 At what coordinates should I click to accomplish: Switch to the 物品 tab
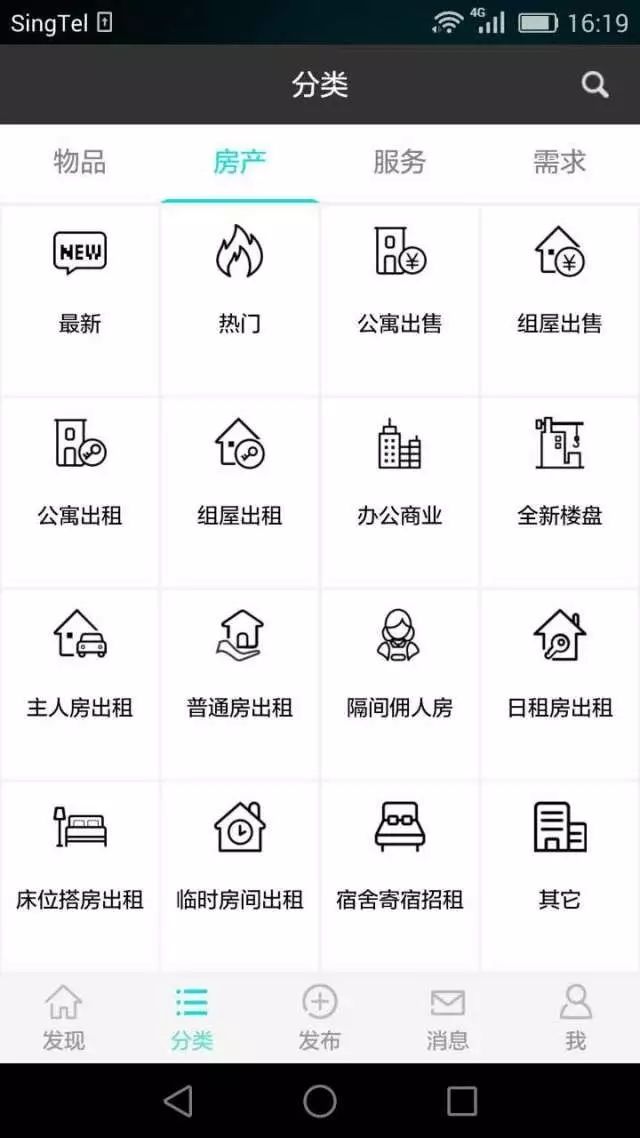point(80,162)
